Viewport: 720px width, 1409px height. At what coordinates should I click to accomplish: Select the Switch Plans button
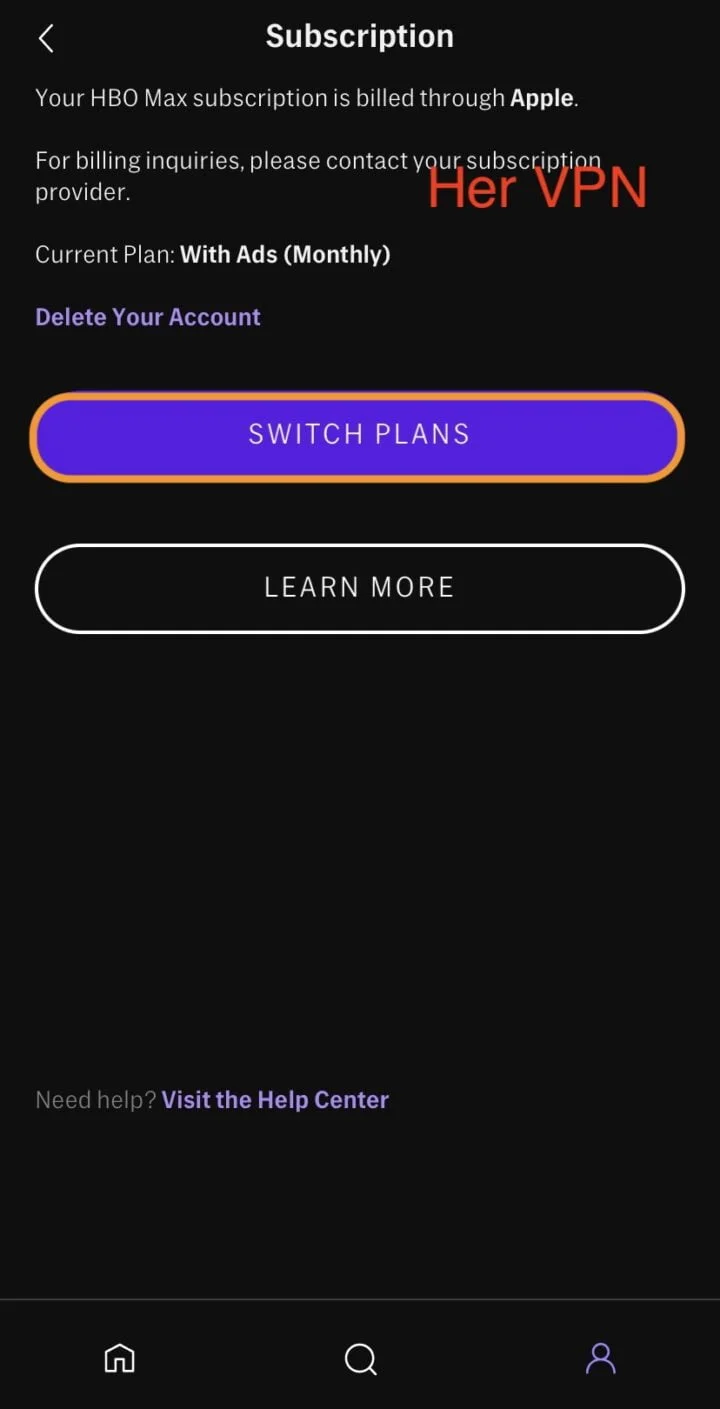coord(358,435)
